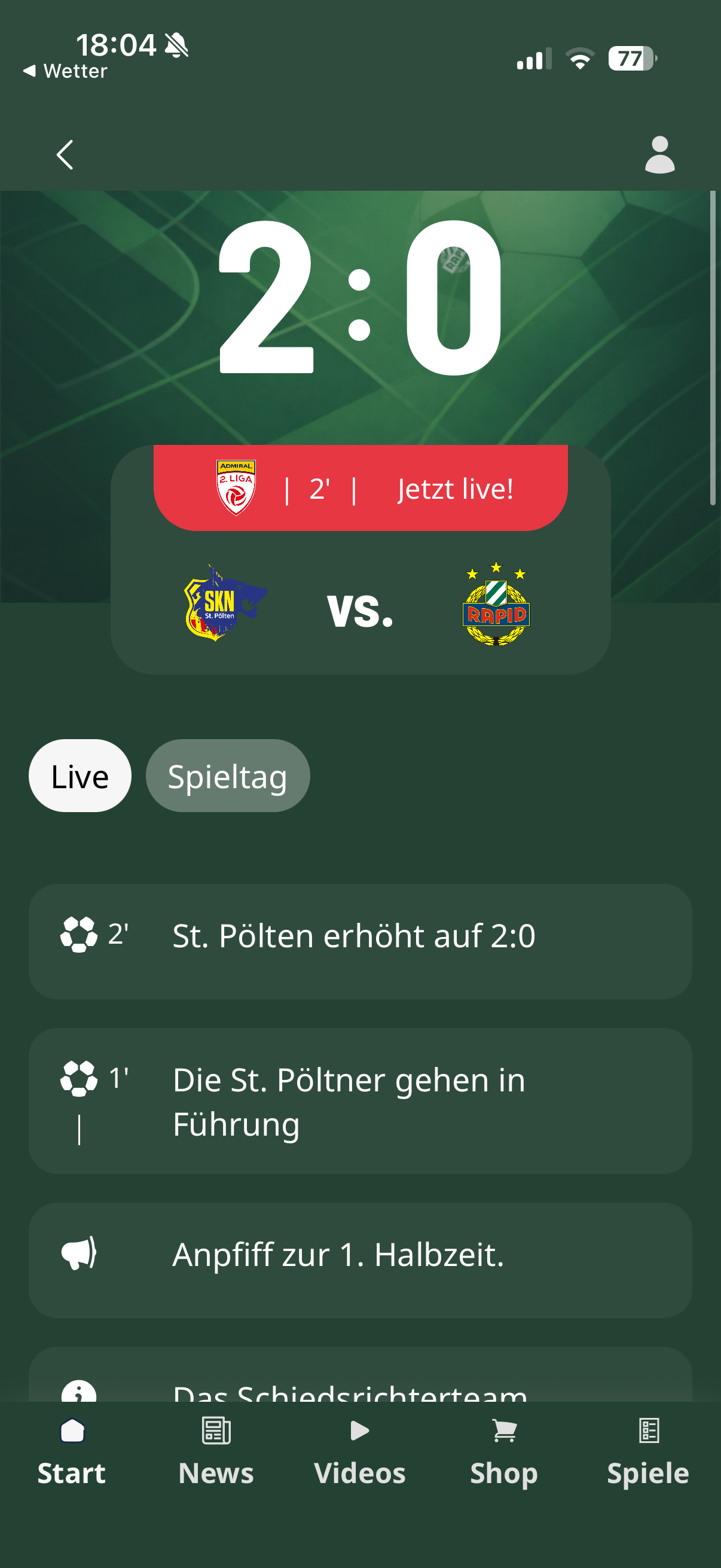Open the Videos tab
Screen dimensions: 721x1568
click(x=359, y=1453)
